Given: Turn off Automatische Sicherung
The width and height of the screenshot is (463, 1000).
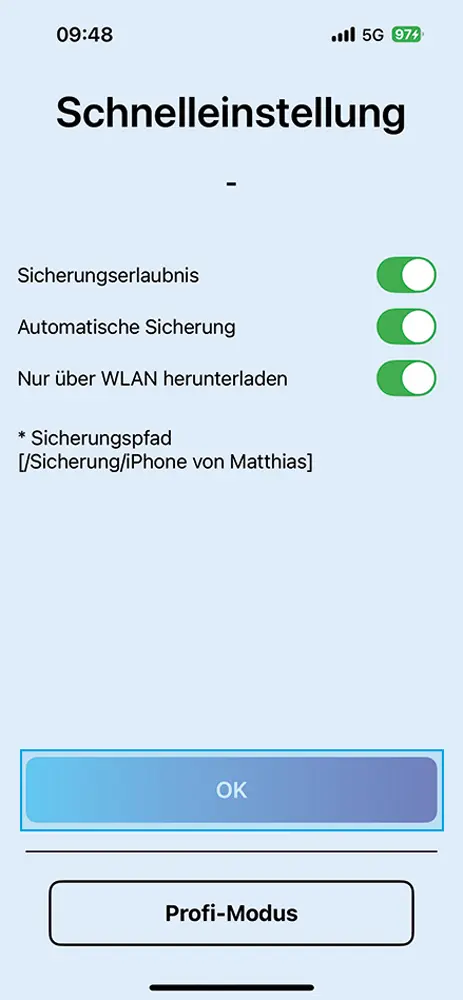Looking at the screenshot, I should (x=406, y=326).
